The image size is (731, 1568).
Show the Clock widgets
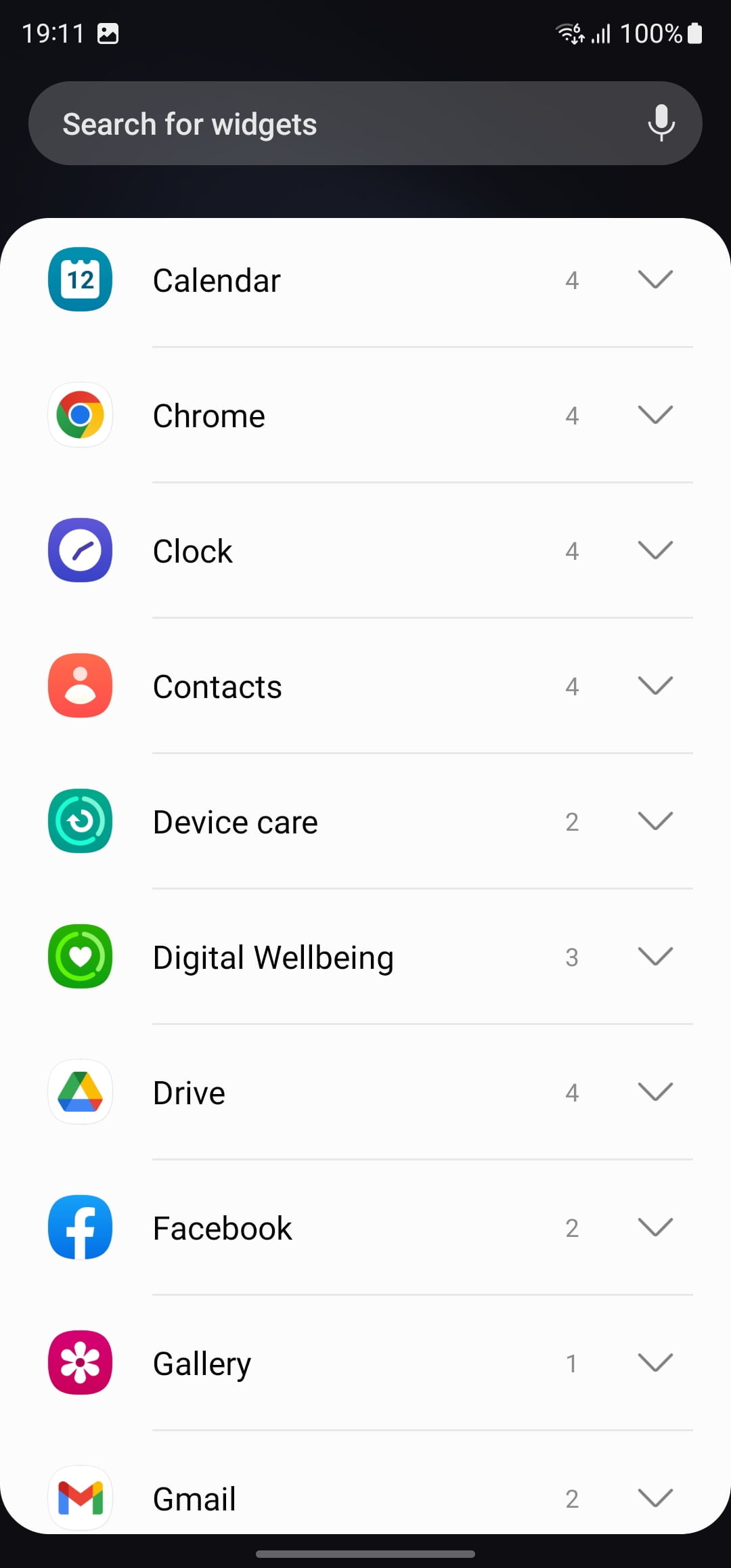pos(655,550)
